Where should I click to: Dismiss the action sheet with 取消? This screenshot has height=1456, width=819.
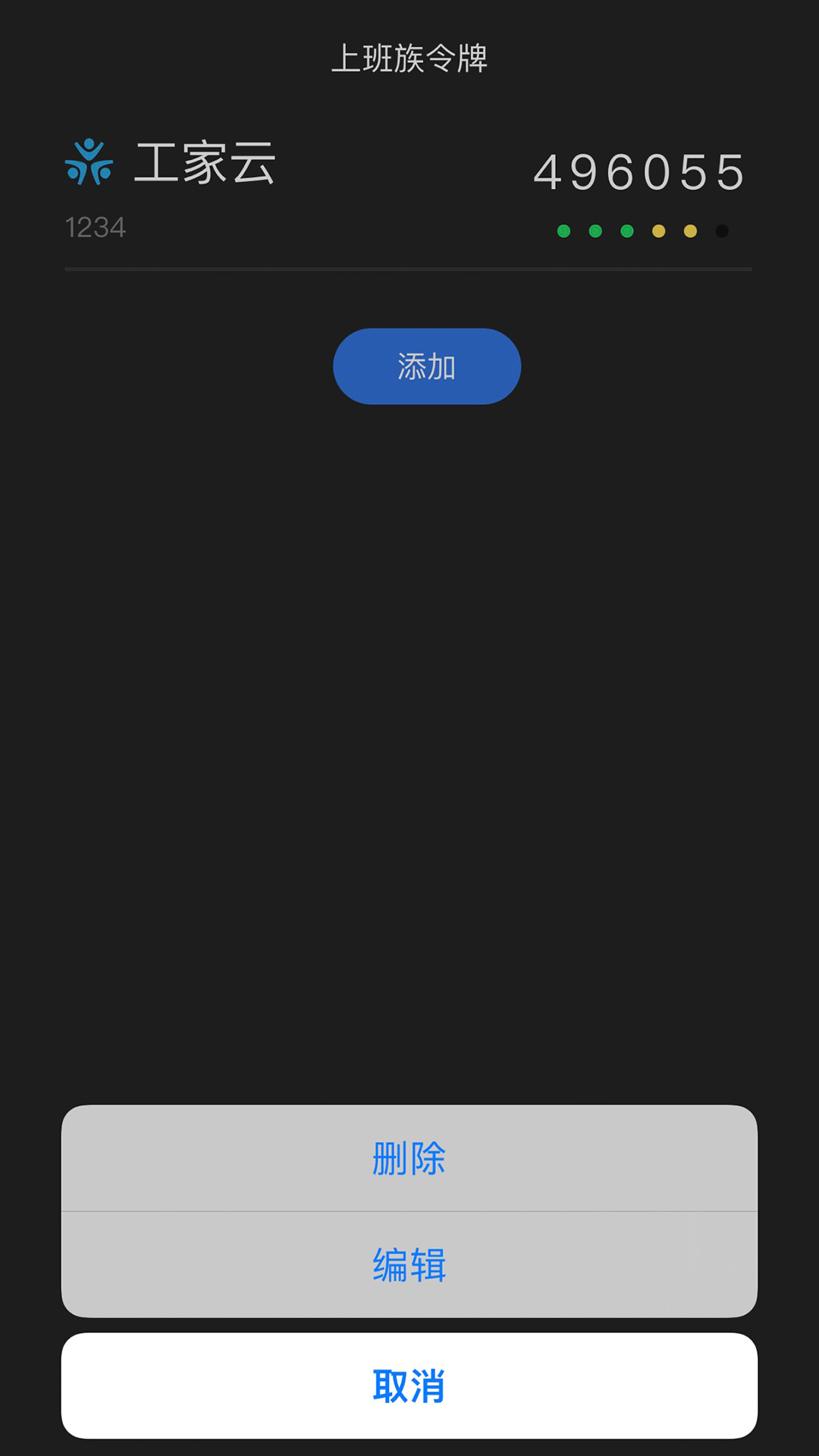click(409, 1385)
